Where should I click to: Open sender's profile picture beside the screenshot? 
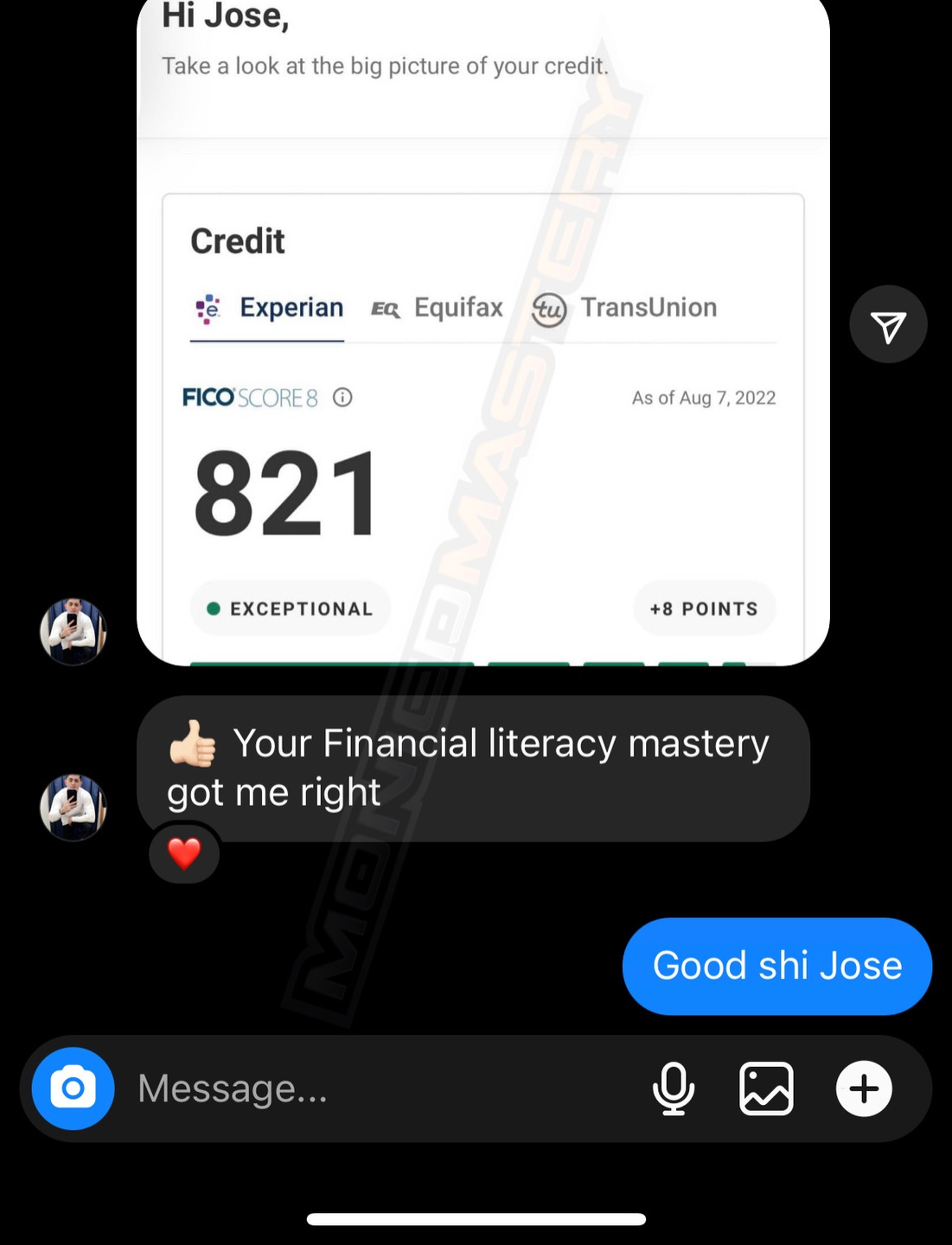click(73, 631)
